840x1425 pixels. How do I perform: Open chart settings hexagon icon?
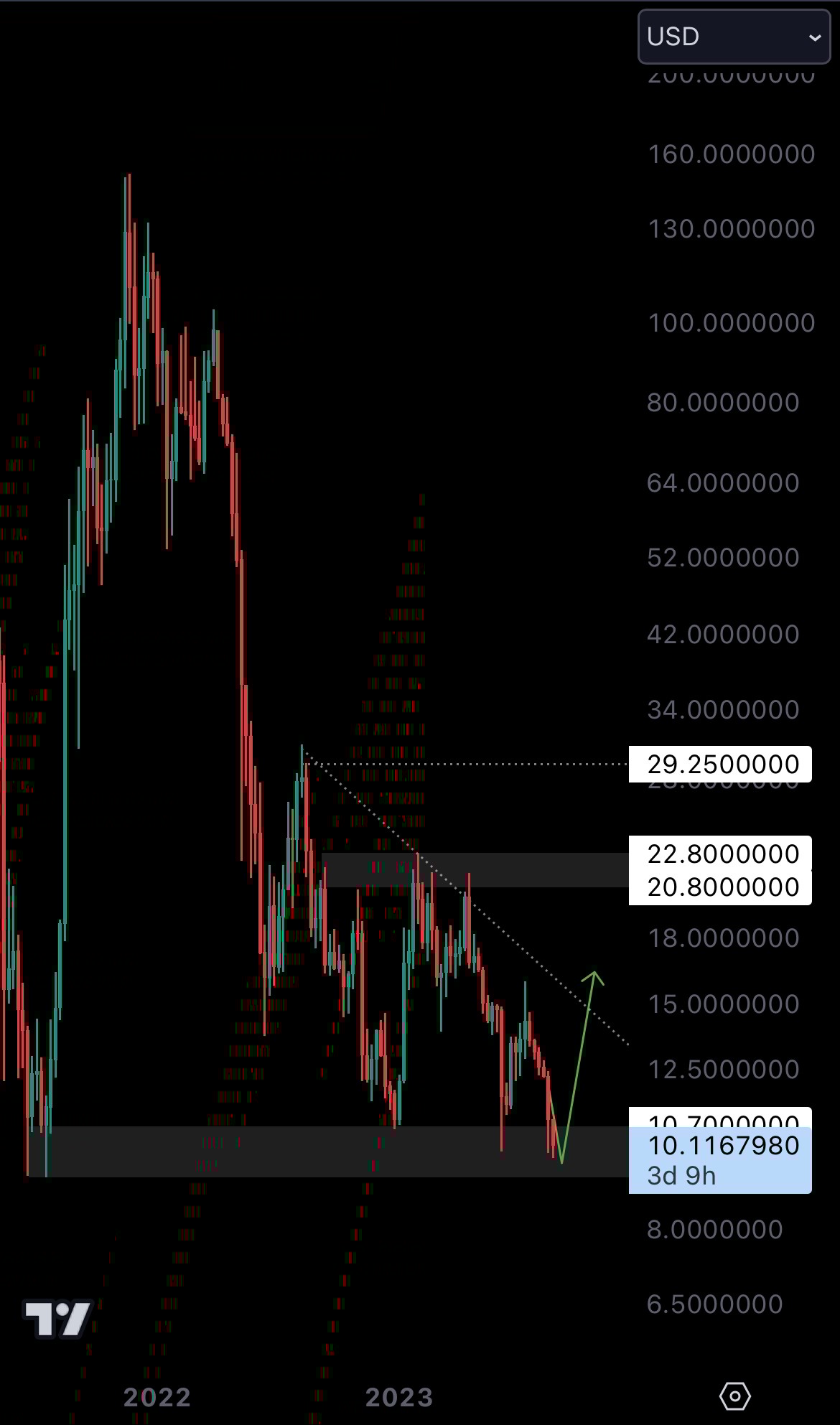(734, 1396)
